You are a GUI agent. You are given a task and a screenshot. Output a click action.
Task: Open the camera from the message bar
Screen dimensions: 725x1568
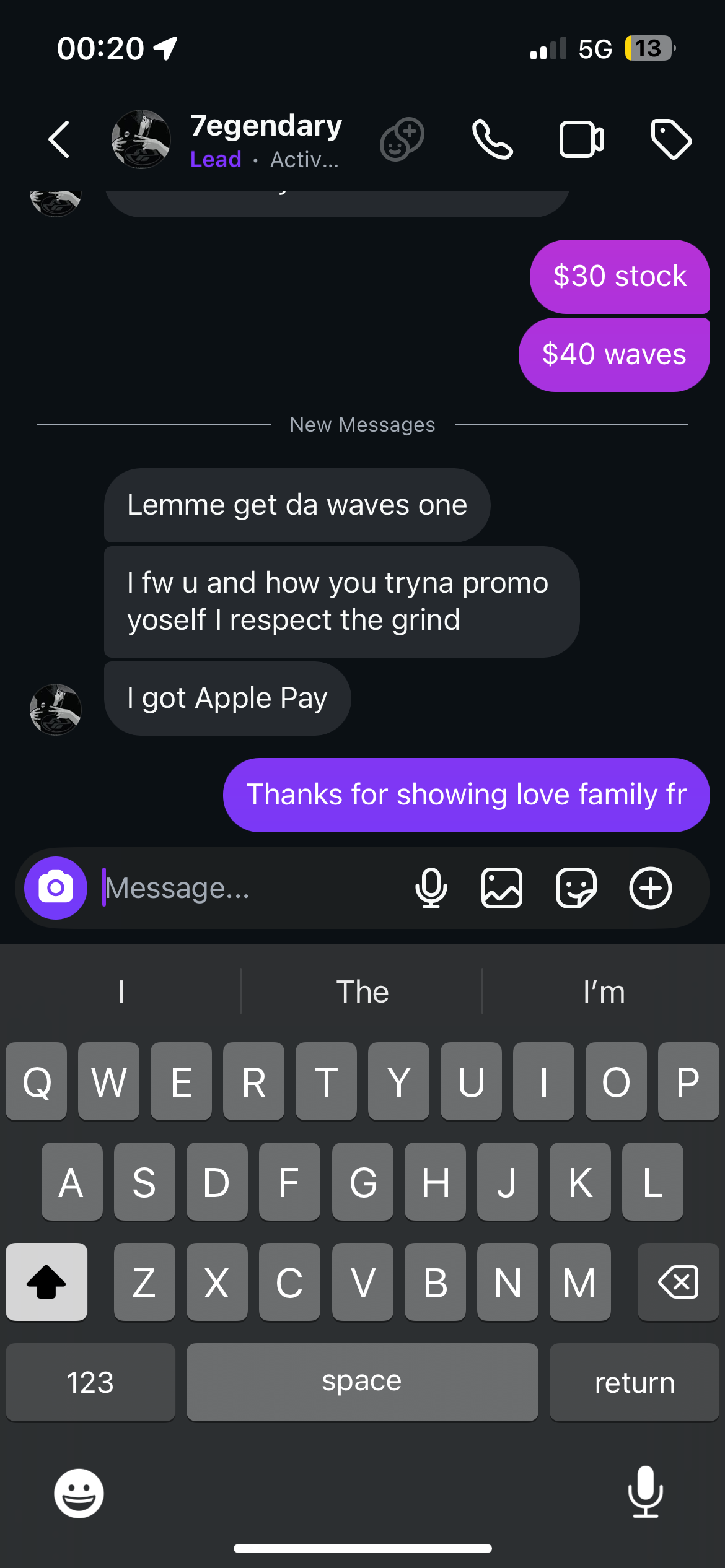tap(56, 888)
